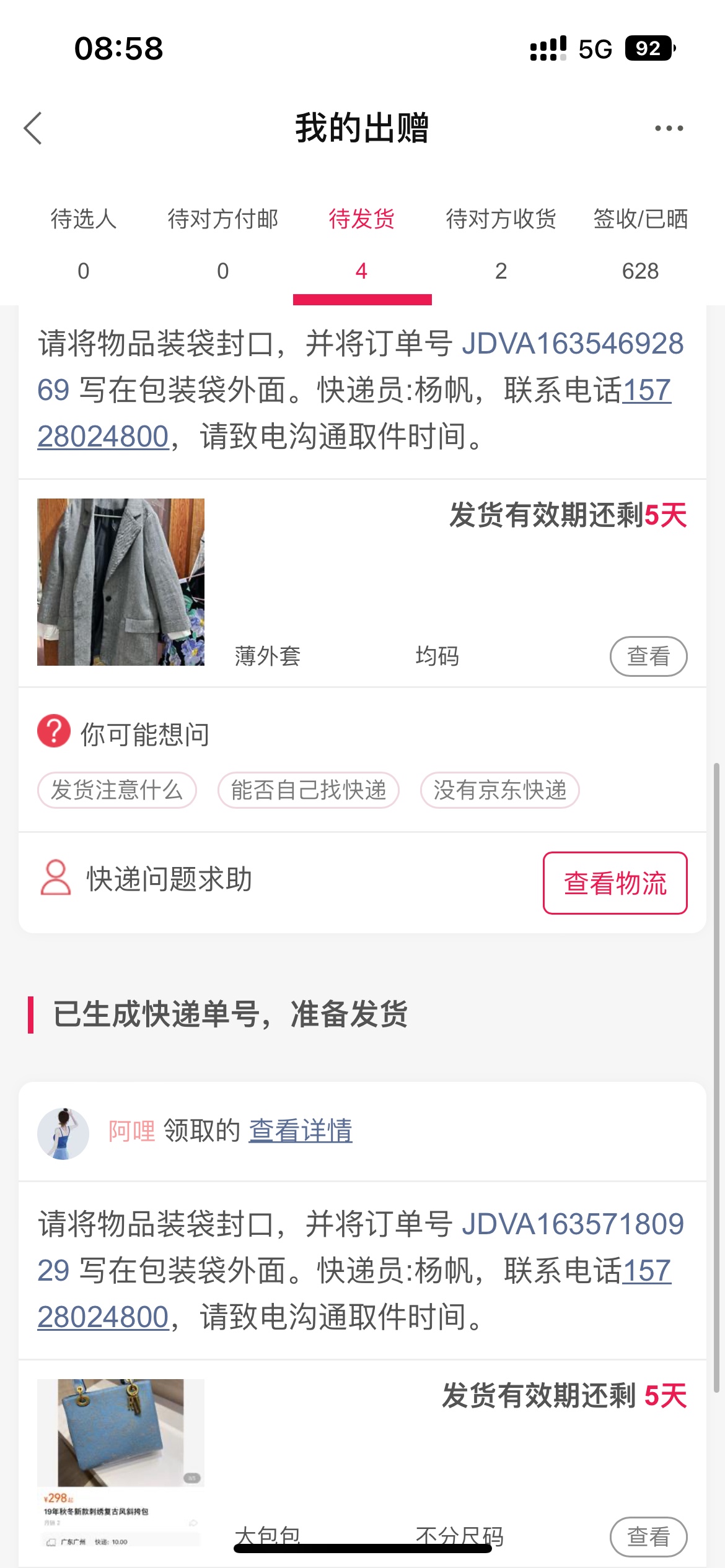The height and width of the screenshot is (1568, 725).
Task: Select the 发货注意什么 question chip
Action: tap(117, 790)
